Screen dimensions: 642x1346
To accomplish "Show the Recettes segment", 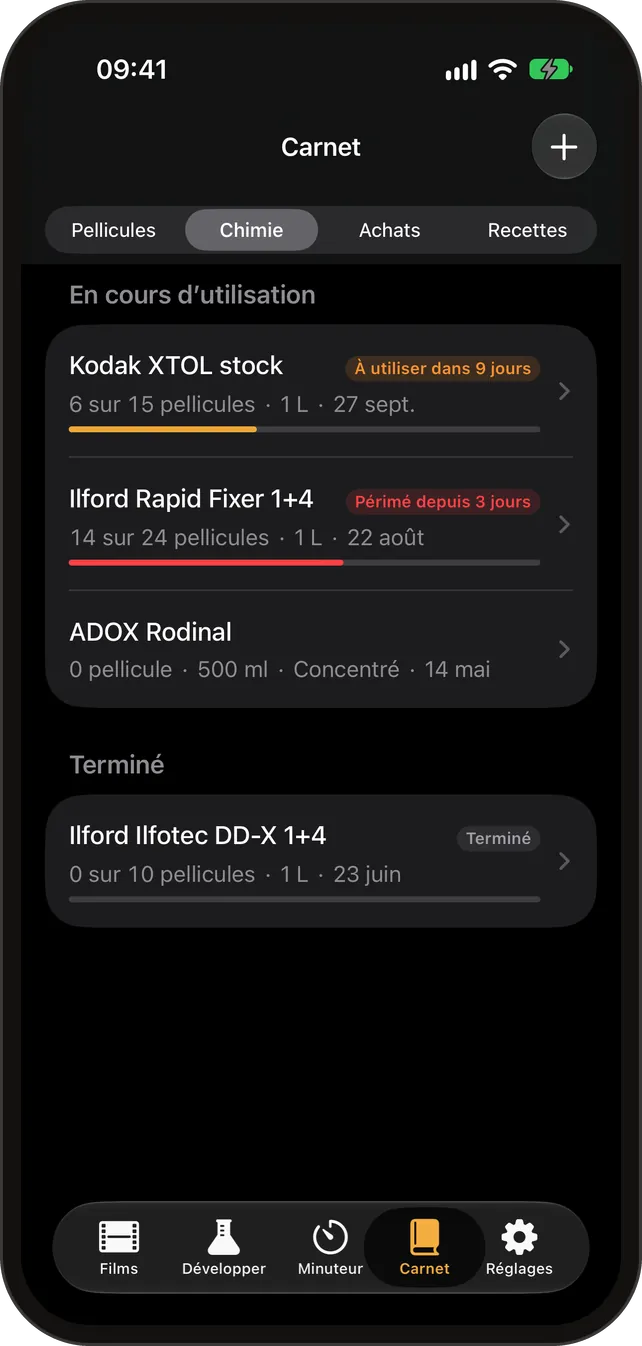I will click(x=527, y=230).
